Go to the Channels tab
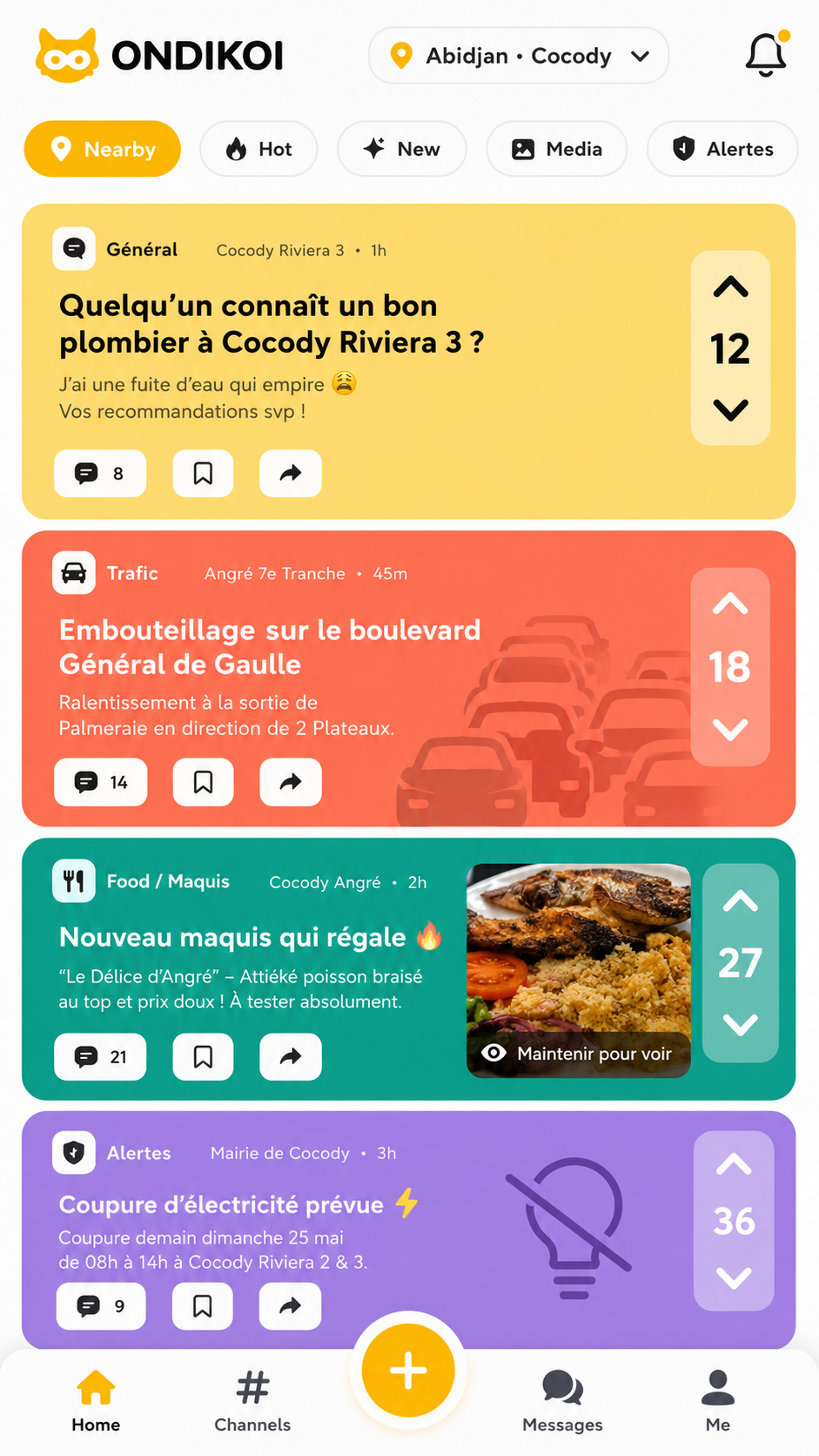 (x=252, y=1400)
